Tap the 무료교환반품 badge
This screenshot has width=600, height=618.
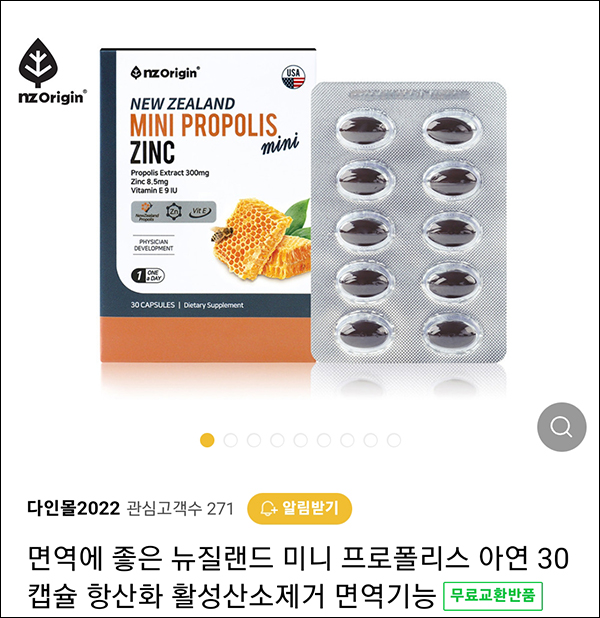[492, 597]
